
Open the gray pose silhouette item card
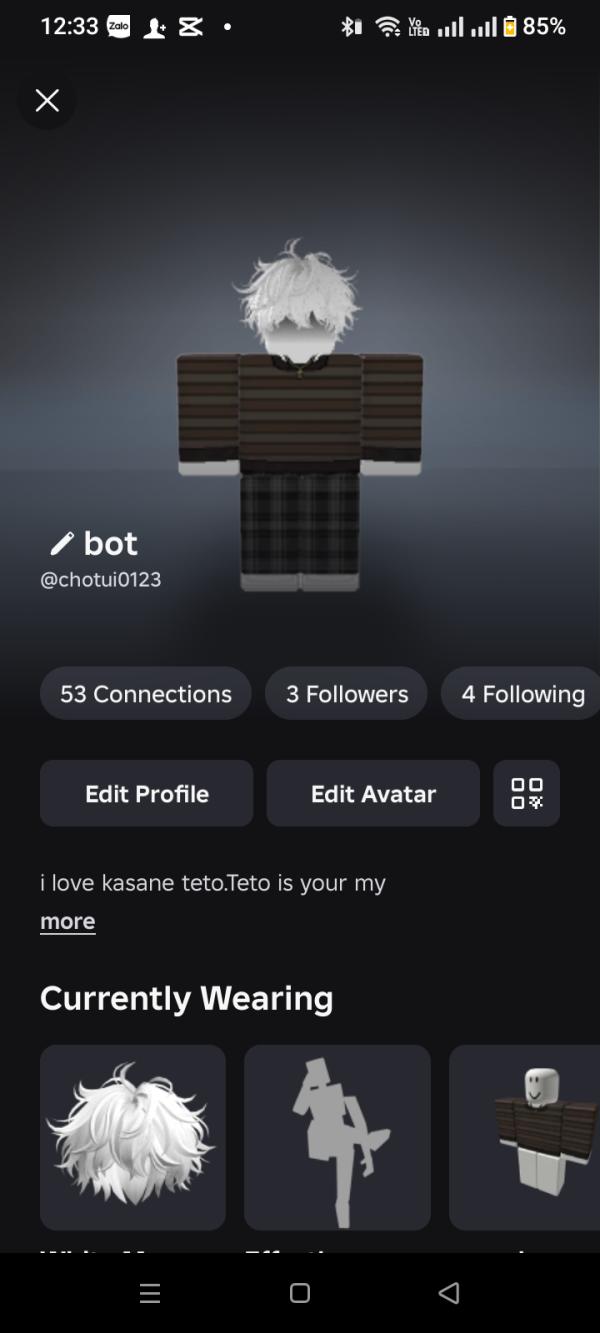337,1137
